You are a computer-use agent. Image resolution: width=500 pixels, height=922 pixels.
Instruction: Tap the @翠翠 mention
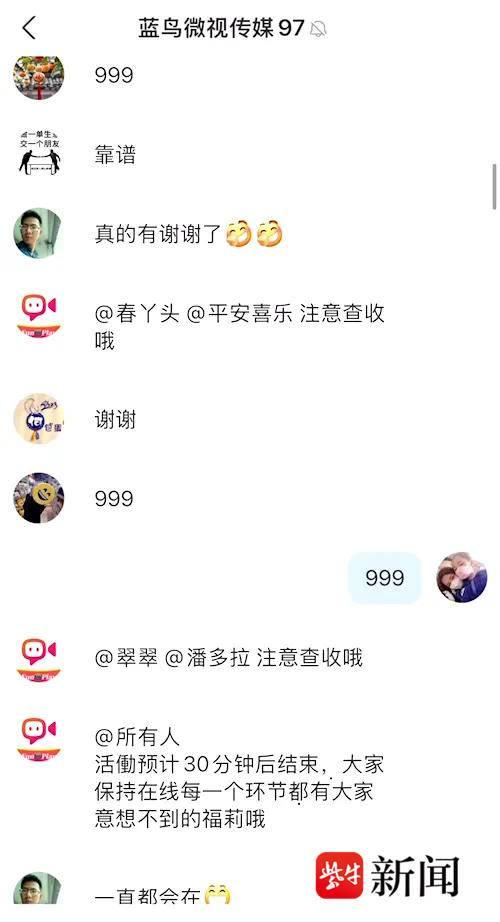(x=126, y=657)
